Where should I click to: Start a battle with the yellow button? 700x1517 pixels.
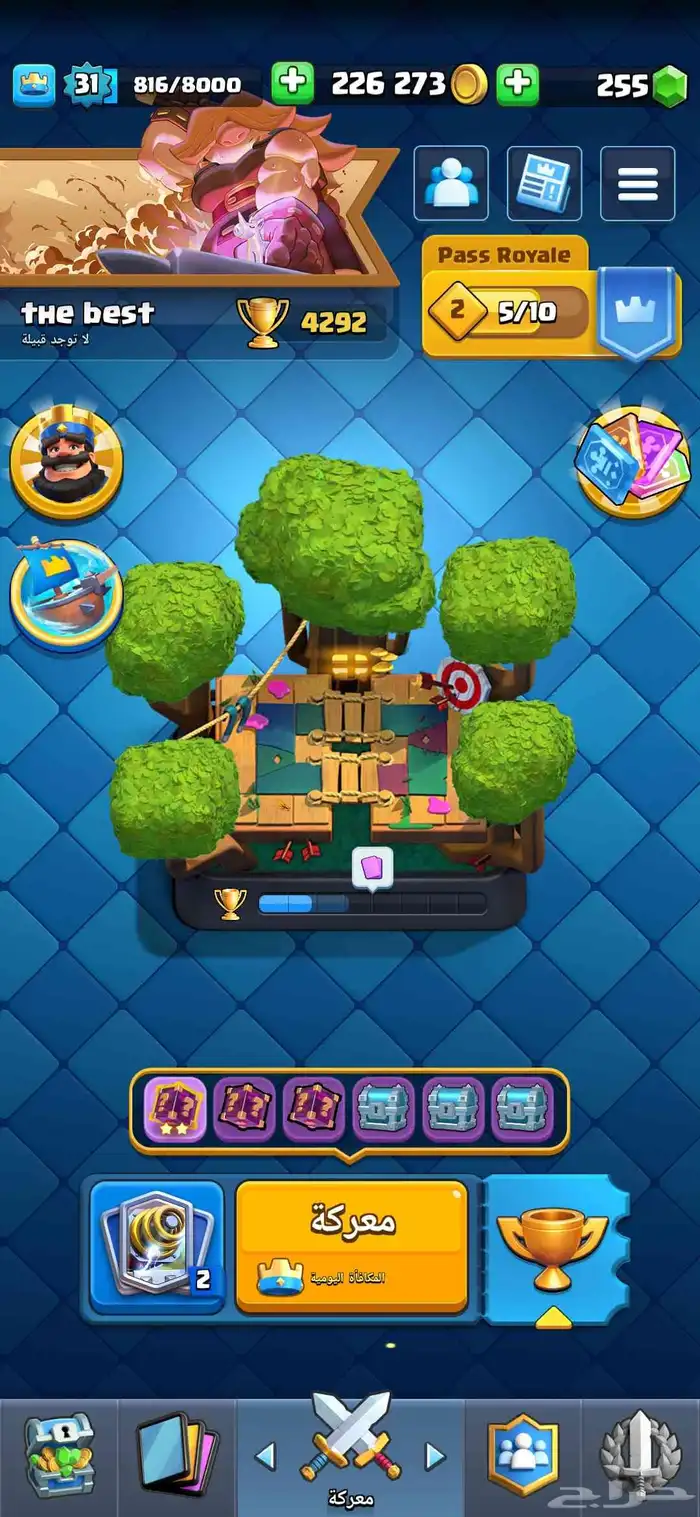tap(351, 1246)
